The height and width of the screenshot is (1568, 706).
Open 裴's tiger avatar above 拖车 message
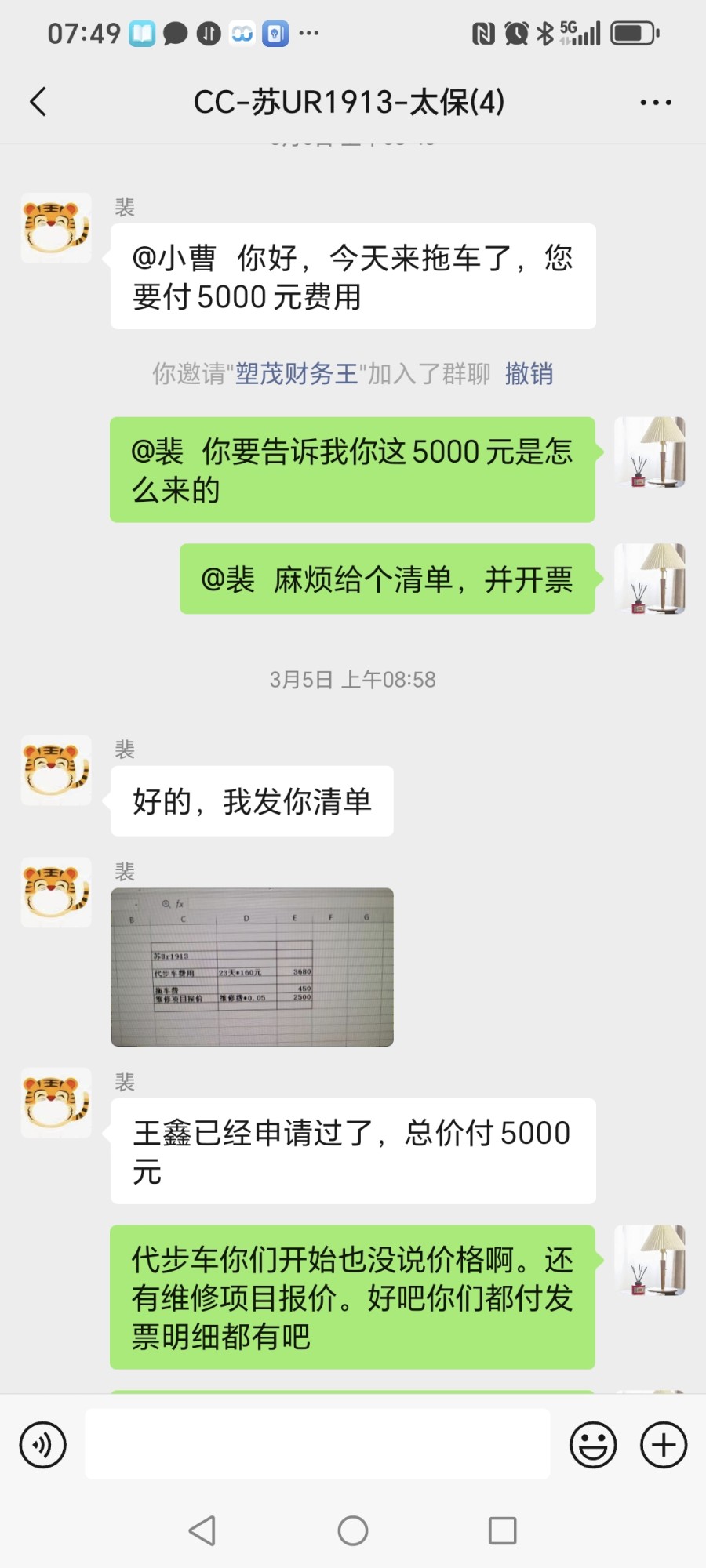coord(56,228)
